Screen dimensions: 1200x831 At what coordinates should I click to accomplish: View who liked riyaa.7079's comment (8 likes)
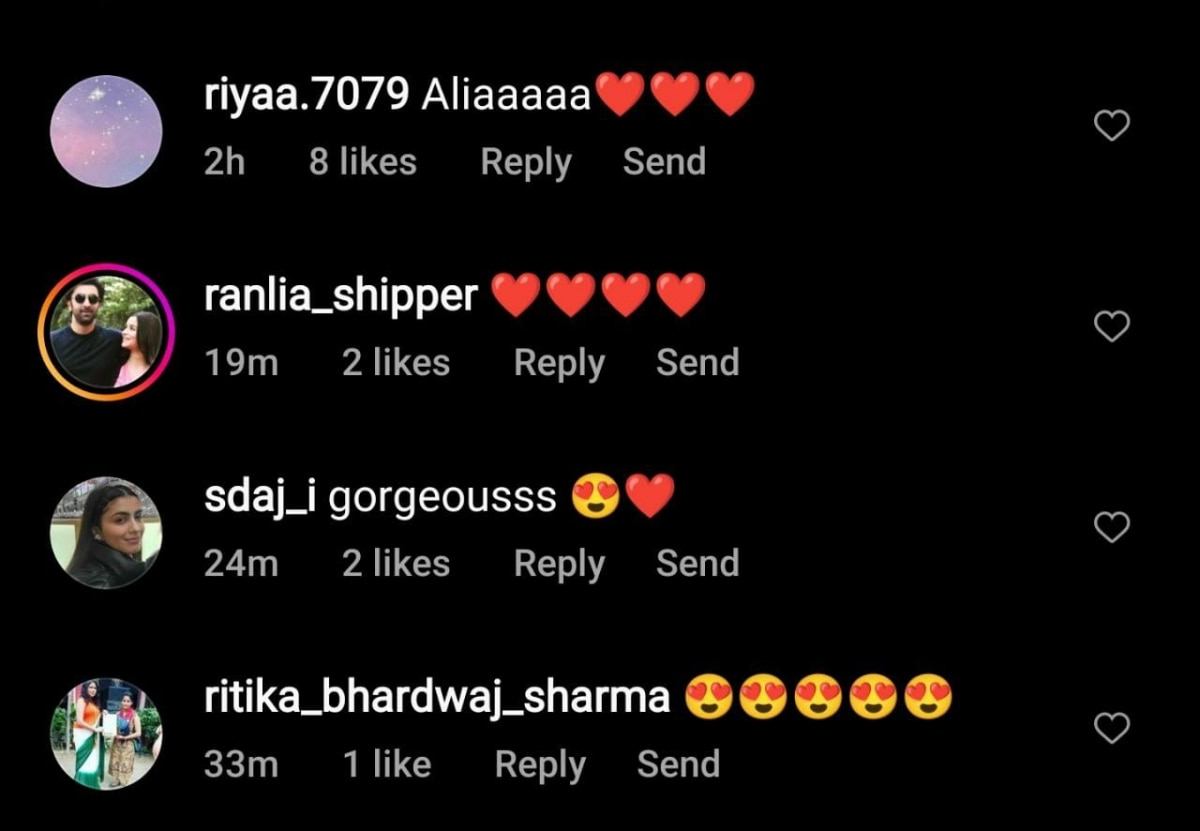362,161
